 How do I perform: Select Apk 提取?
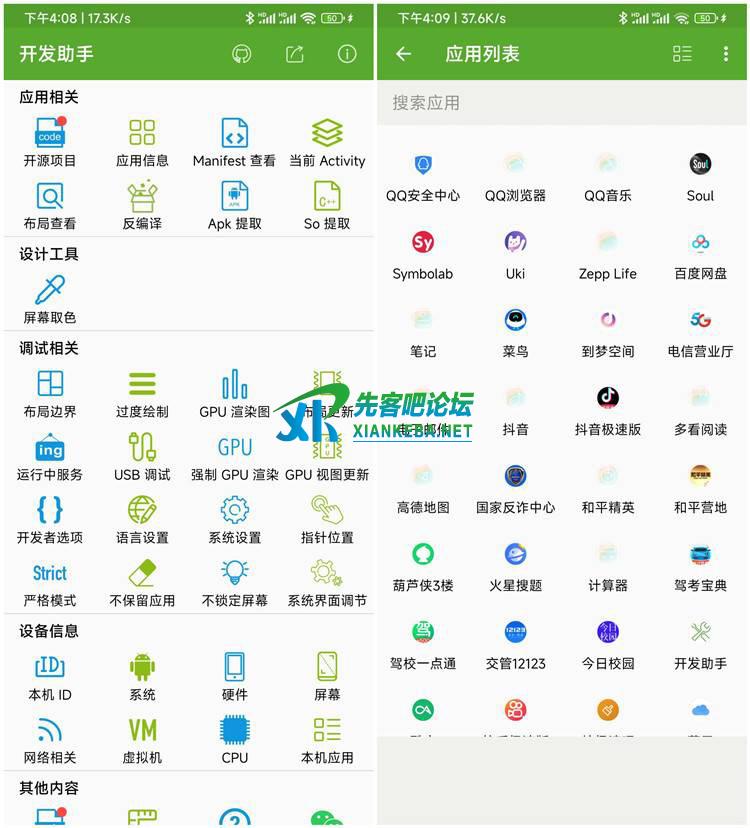[234, 206]
